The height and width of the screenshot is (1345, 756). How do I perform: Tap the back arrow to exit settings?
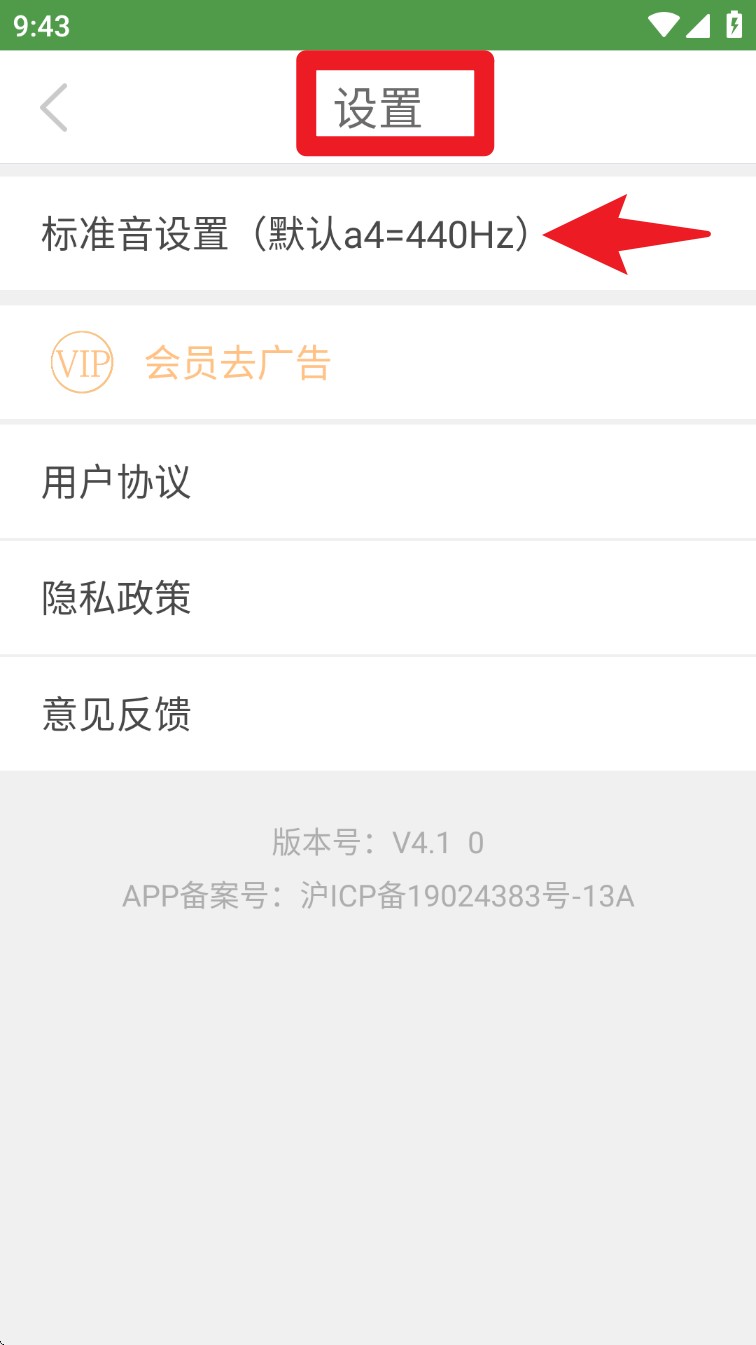click(x=54, y=107)
